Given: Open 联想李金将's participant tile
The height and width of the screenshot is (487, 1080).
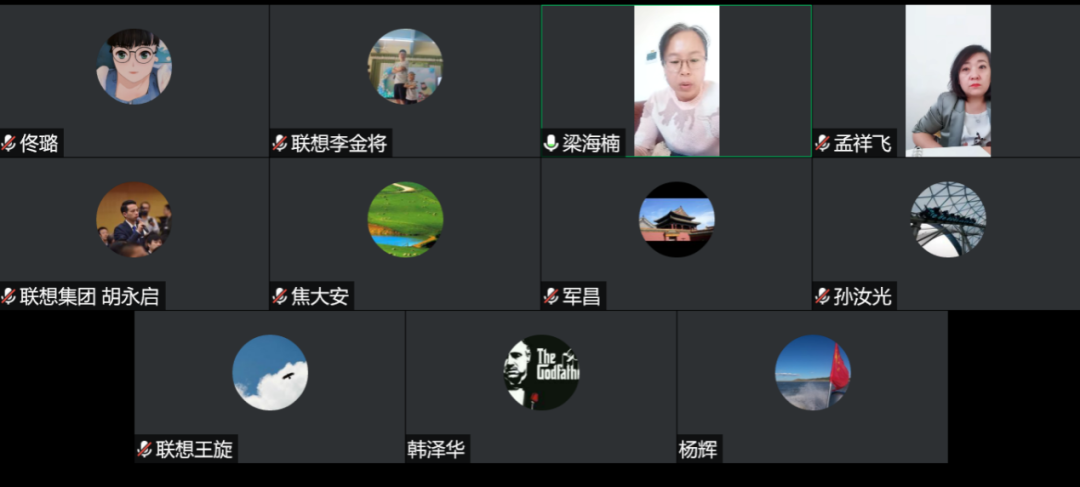Looking at the screenshot, I should pos(404,80).
